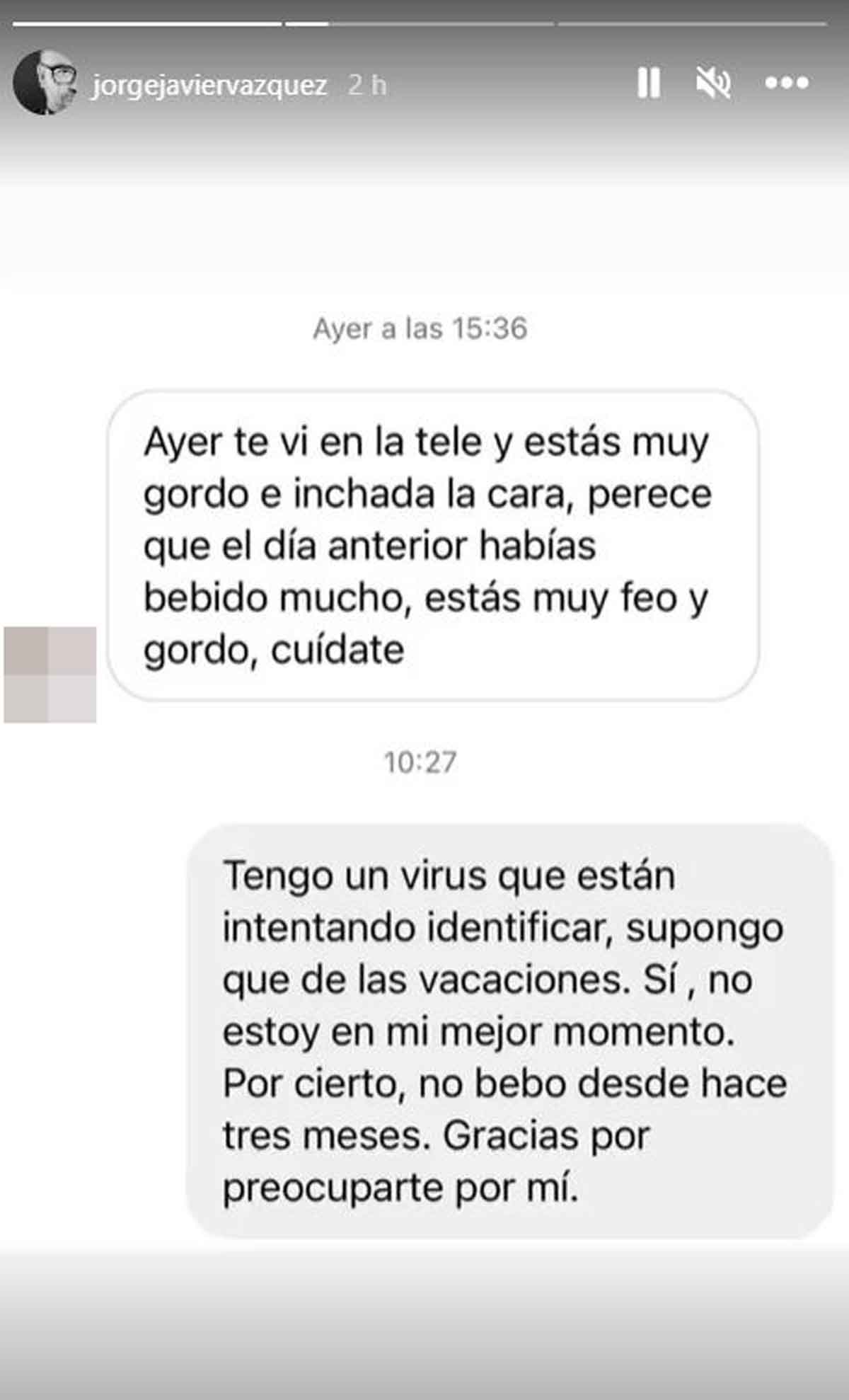Open jorgejaviervazquez profile picture
The height and width of the screenshot is (1400, 849).
point(45,83)
